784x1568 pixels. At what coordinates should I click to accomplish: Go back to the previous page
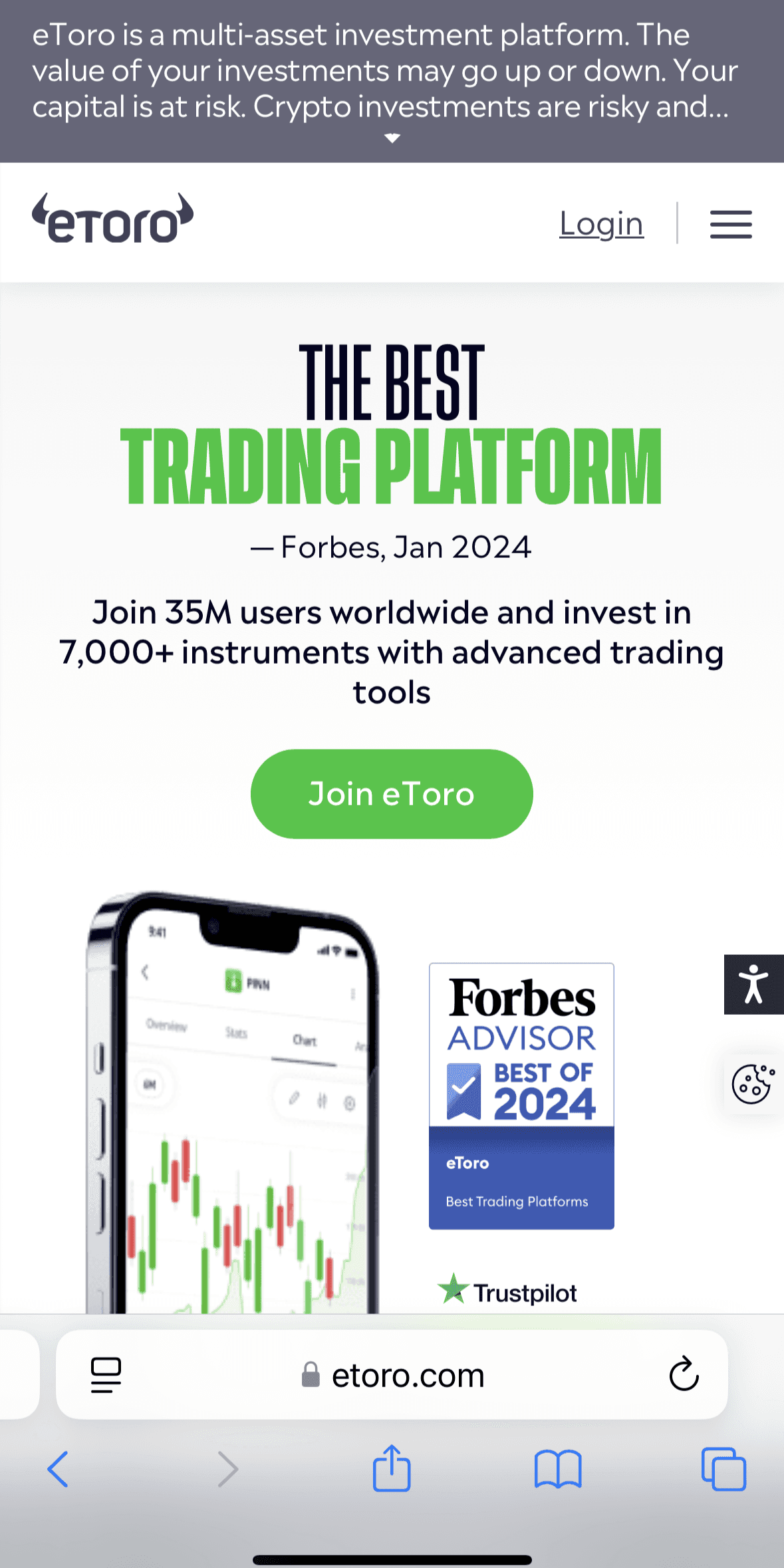click(x=58, y=1469)
